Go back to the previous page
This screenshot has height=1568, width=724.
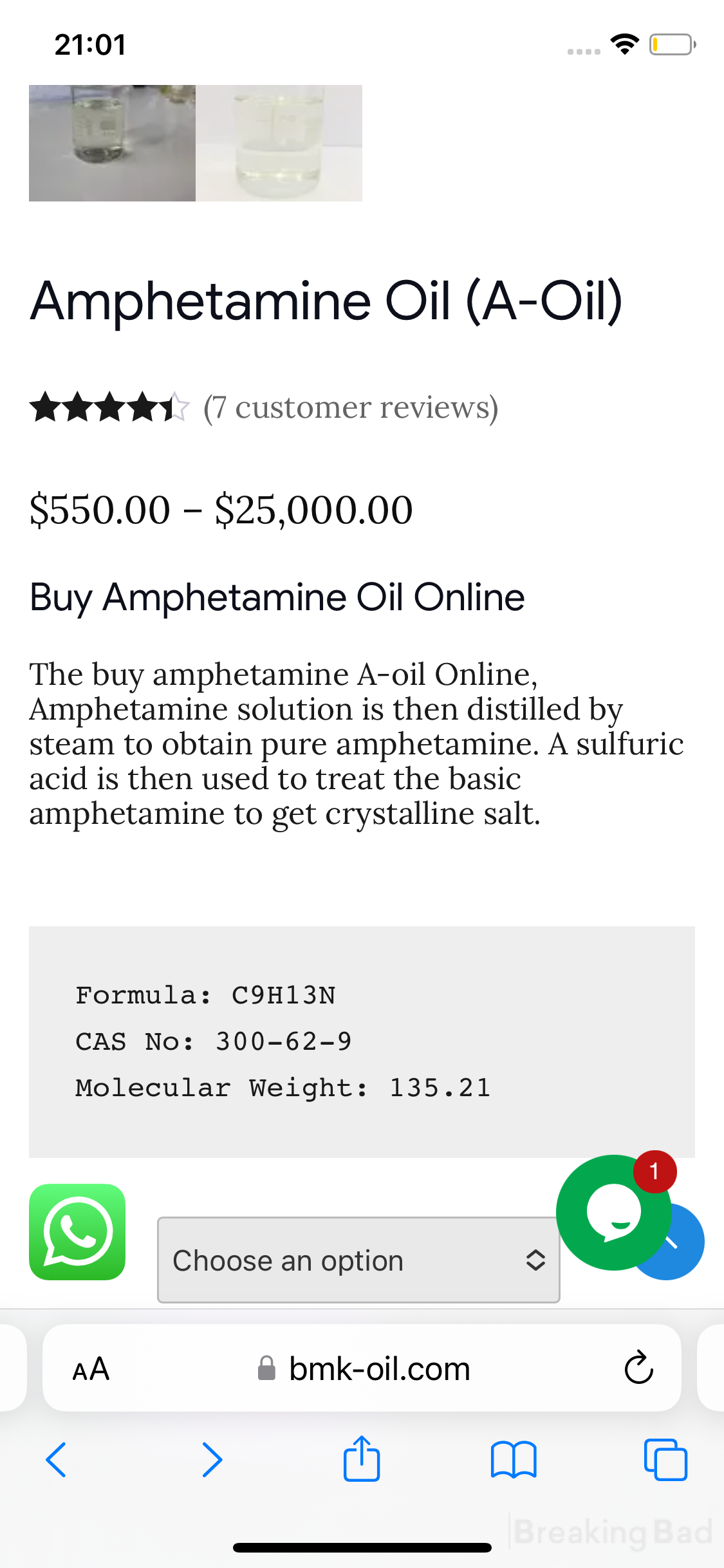tap(56, 1459)
